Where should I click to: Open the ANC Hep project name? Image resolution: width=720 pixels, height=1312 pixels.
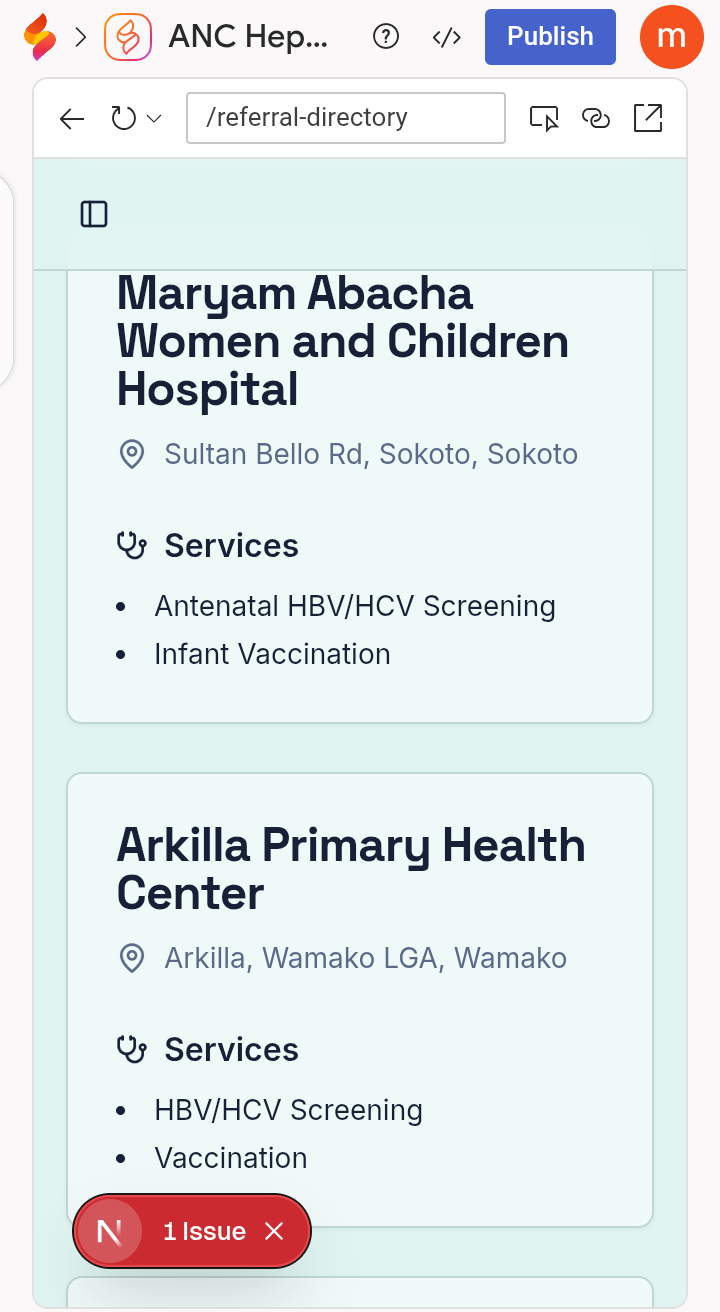(247, 37)
